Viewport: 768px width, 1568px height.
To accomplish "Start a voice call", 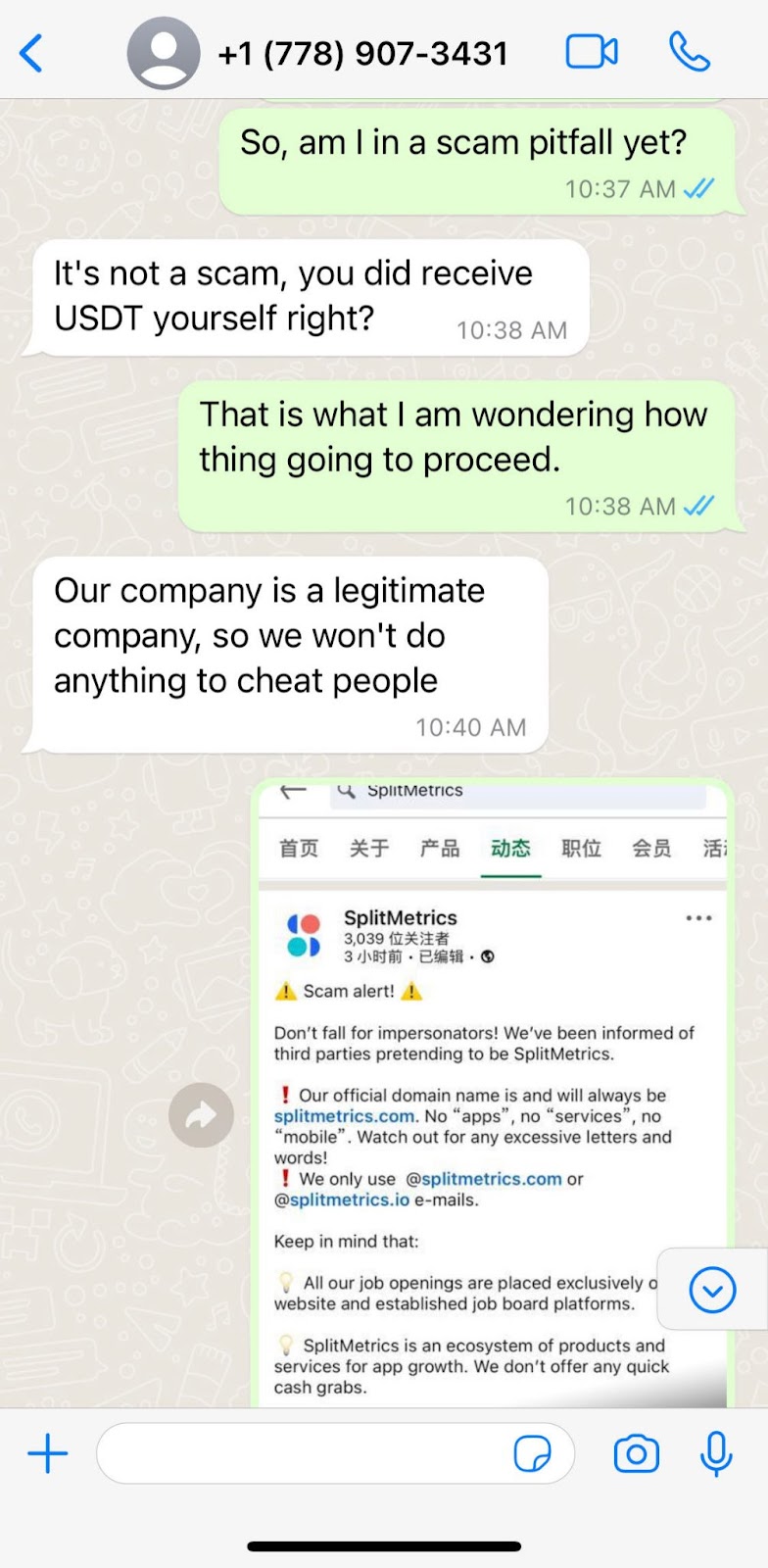I will coord(690,52).
